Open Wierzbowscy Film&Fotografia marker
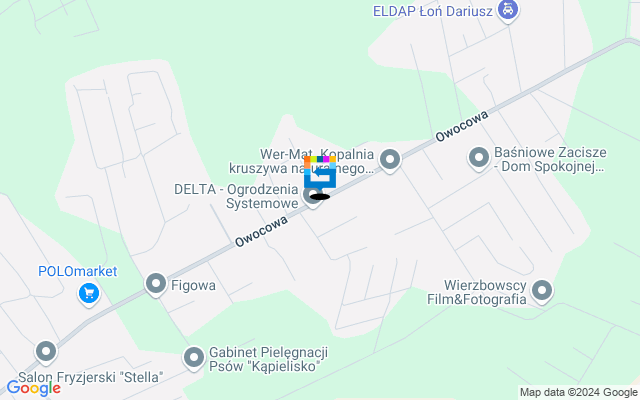Image resolution: width=640 pixels, height=400 pixels. 542,291
